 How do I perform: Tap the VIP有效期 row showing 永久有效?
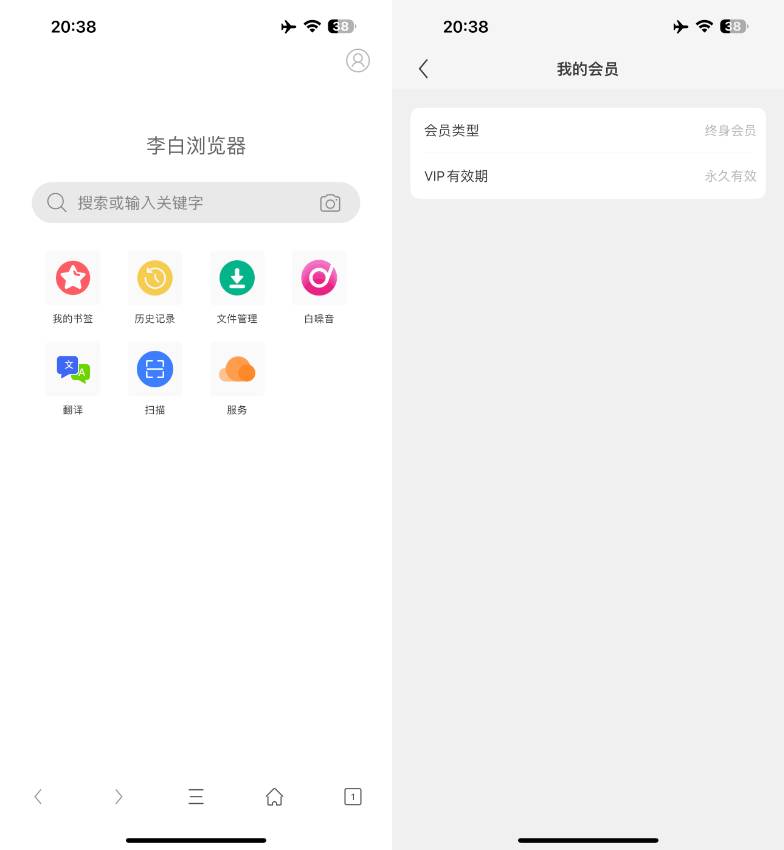588,175
